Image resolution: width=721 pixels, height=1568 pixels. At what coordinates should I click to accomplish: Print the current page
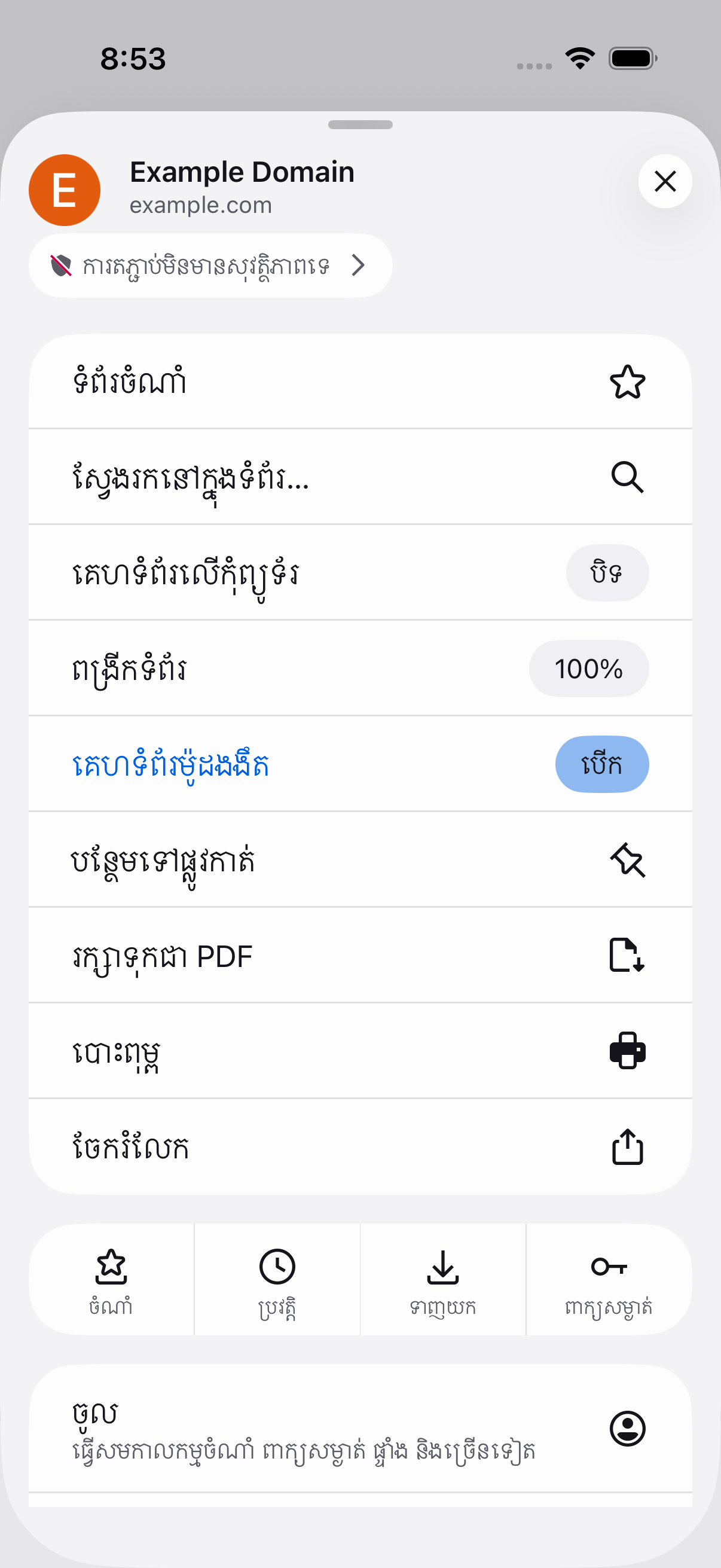(x=360, y=1051)
